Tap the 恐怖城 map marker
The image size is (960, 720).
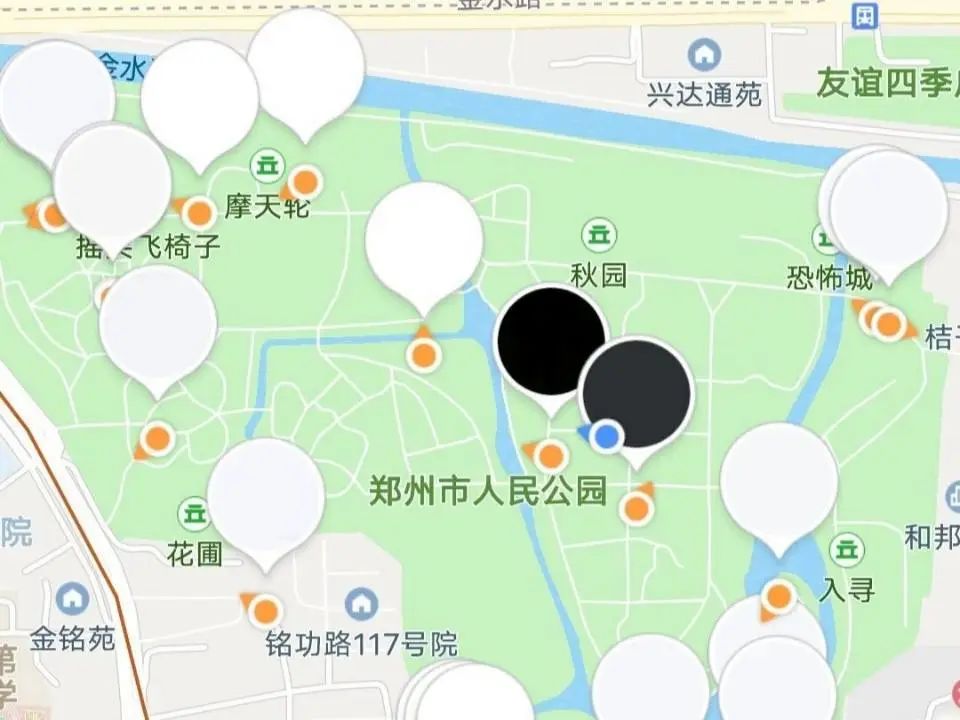click(x=825, y=240)
